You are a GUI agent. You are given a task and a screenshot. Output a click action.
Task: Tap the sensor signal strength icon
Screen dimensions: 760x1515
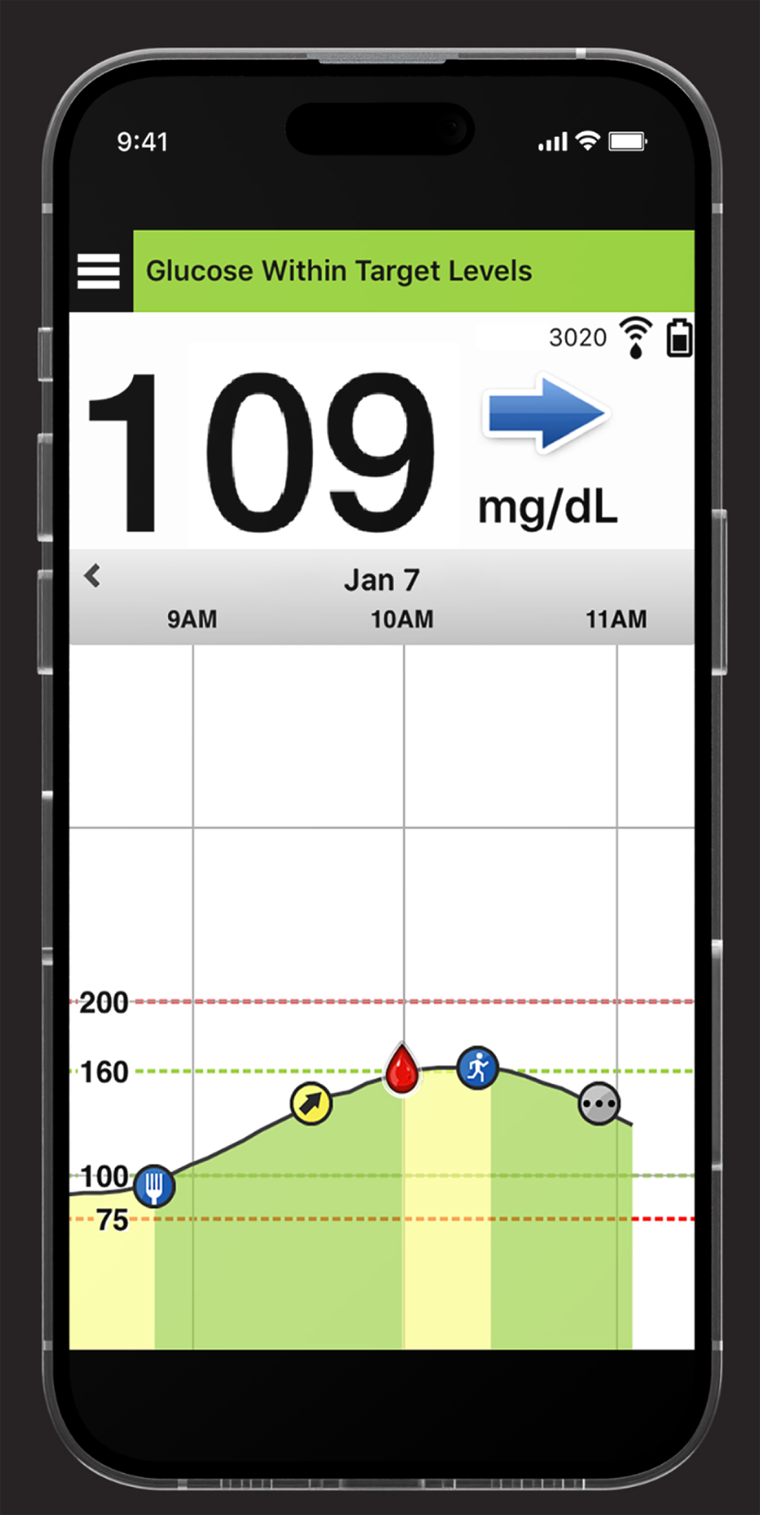[x=636, y=336]
